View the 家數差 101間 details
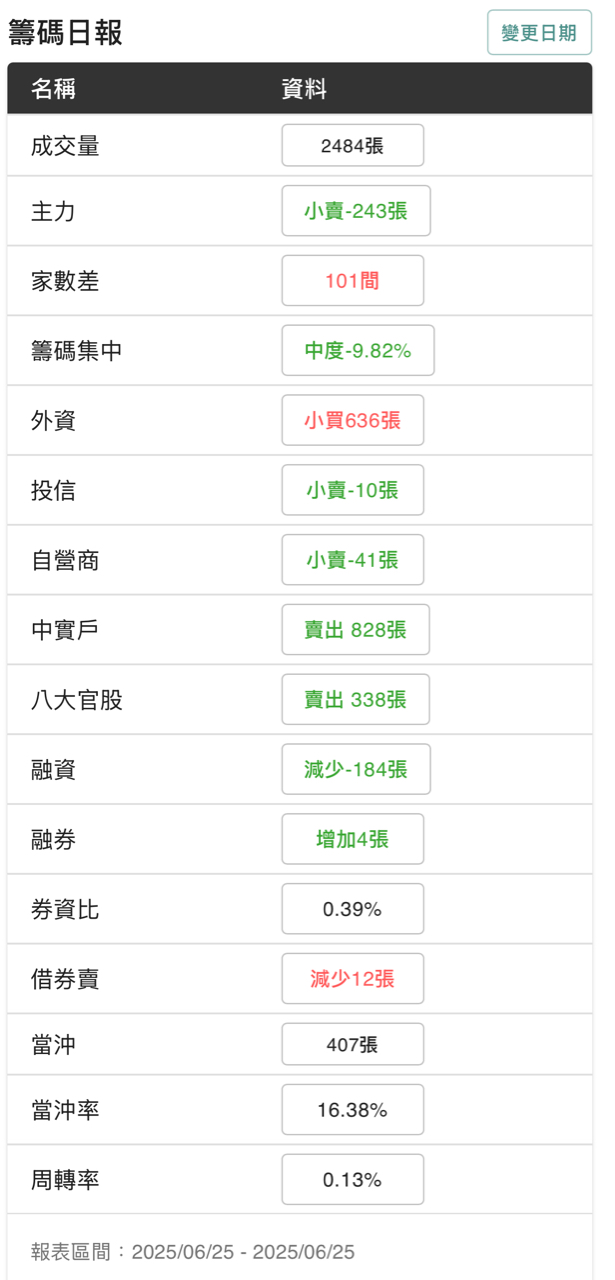The height and width of the screenshot is (1280, 615). point(353,281)
